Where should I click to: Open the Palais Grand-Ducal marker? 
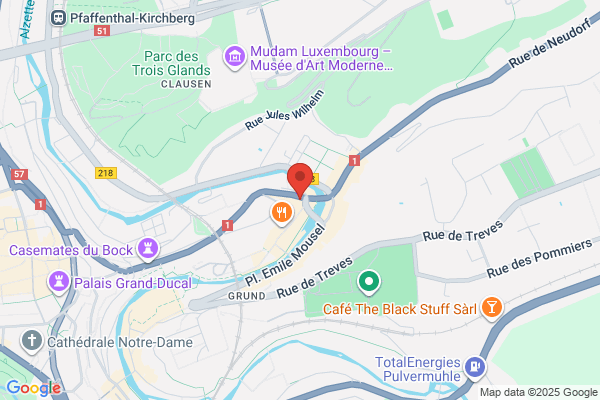(x=59, y=283)
